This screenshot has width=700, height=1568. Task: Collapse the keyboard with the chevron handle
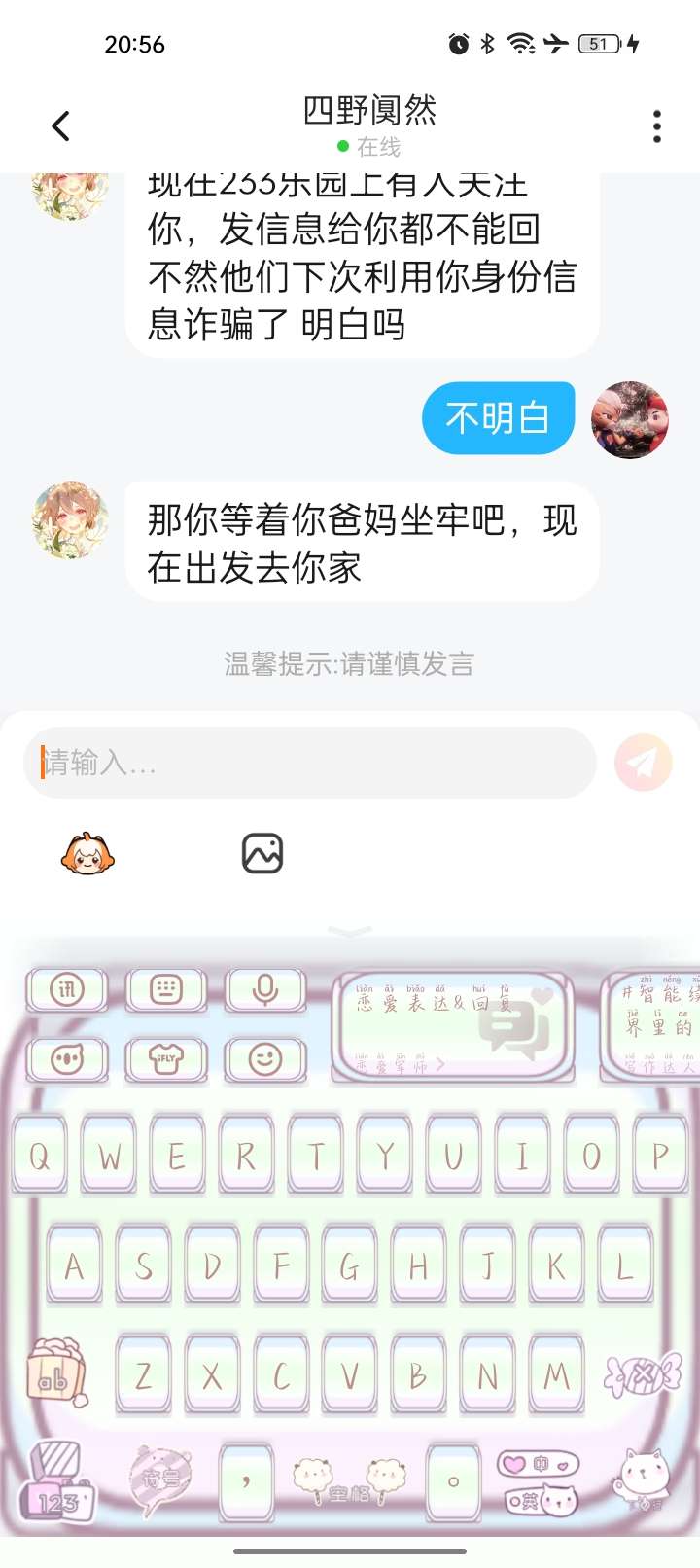(350, 932)
